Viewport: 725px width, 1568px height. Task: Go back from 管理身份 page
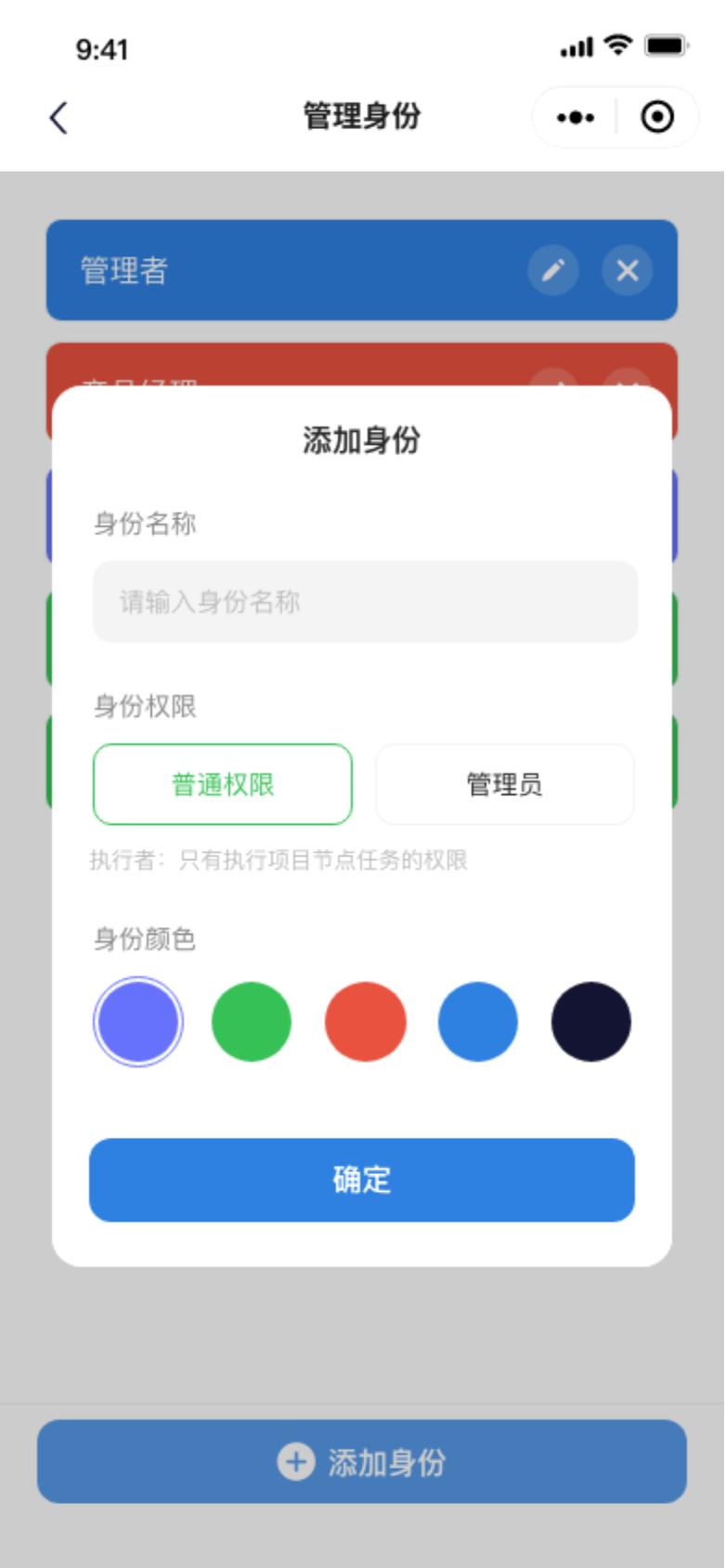click(58, 118)
